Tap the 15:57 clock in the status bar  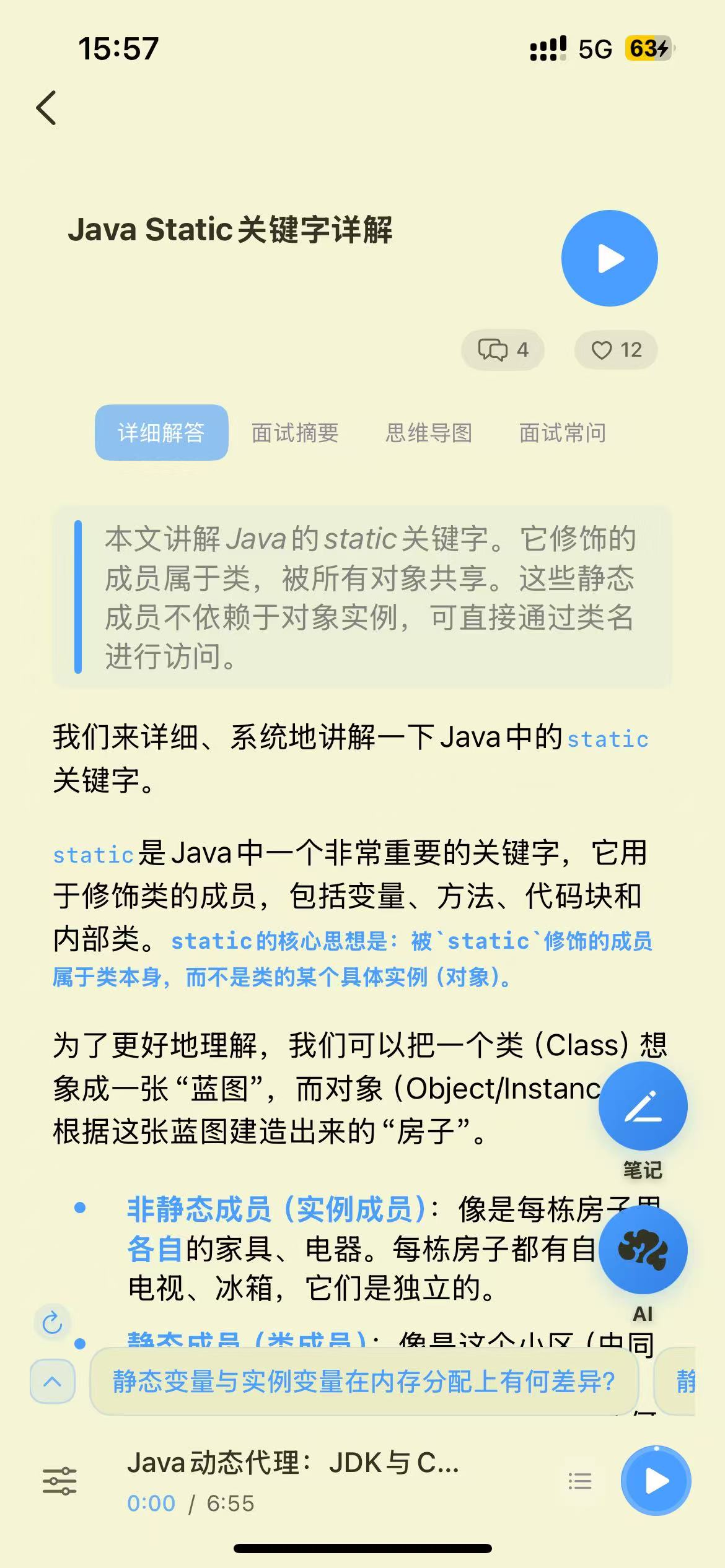117,50
